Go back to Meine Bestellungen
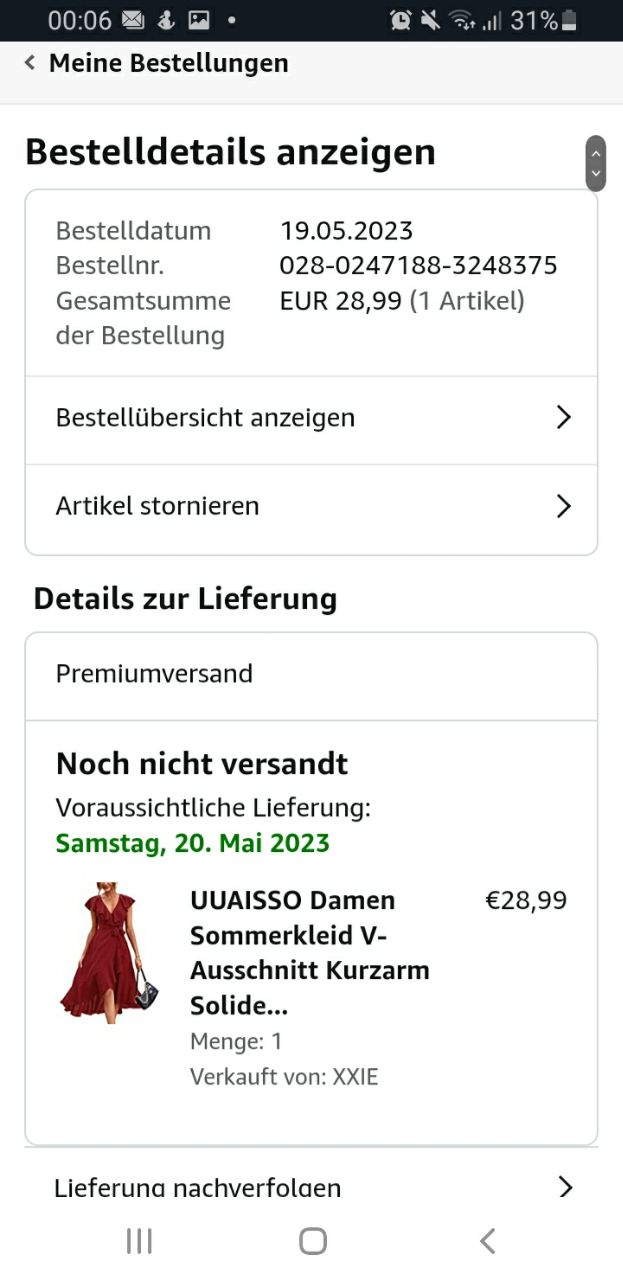Screen dimensions: 623x1280 point(156,63)
